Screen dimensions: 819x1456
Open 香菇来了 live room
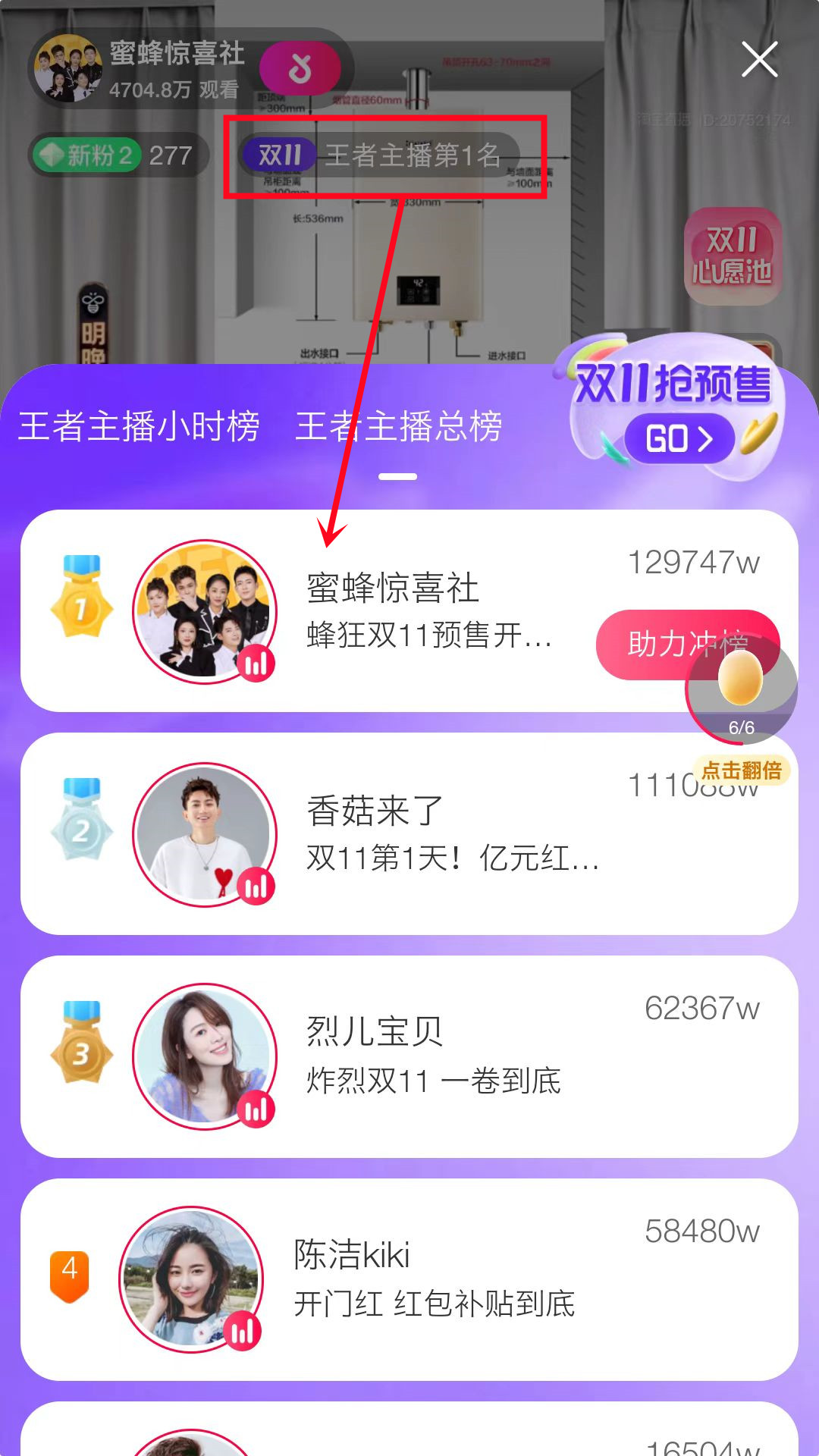click(x=409, y=833)
